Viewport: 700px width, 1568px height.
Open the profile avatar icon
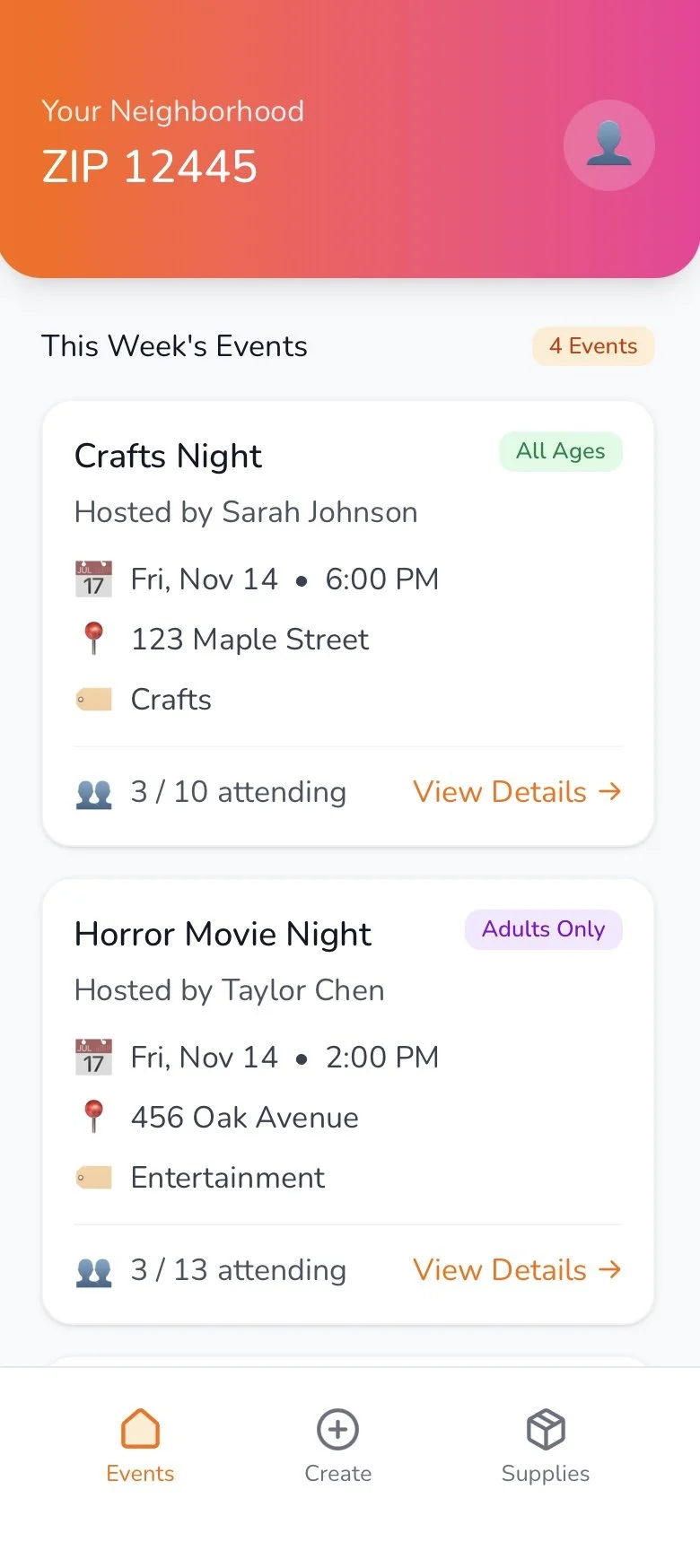(x=608, y=145)
